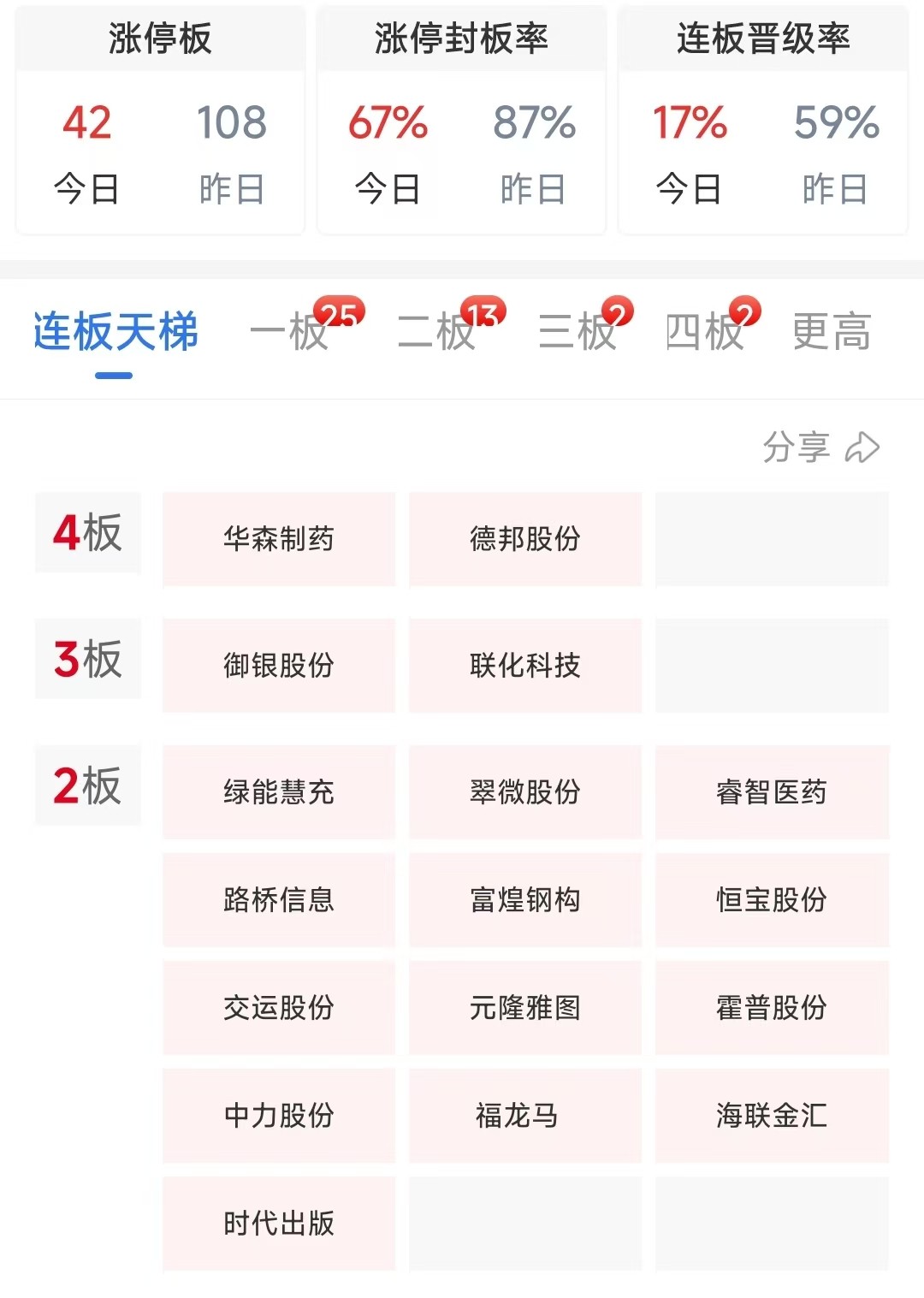Open the 时代出版 stock tile
Image resolution: width=924 pixels, height=1298 pixels.
(279, 1224)
